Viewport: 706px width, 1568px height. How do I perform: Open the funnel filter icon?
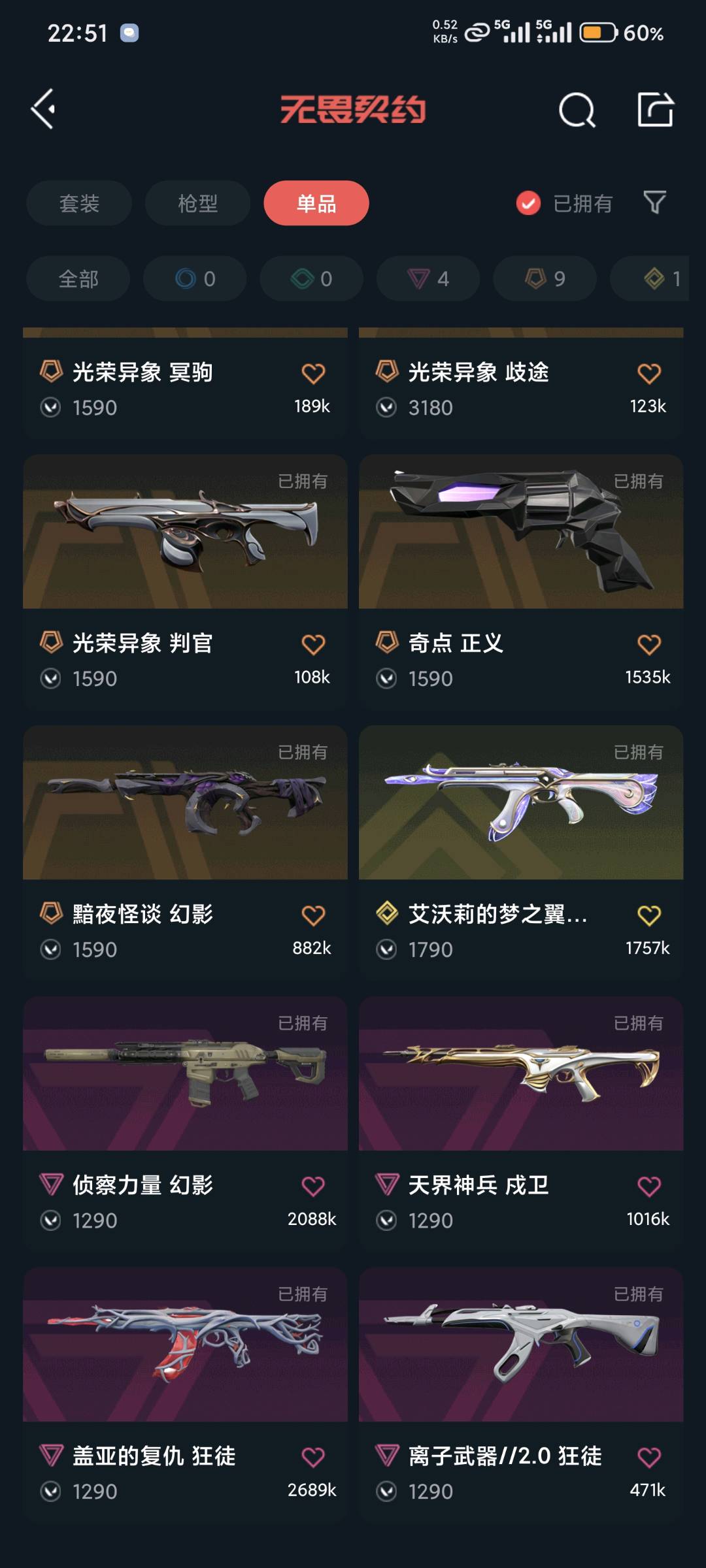654,203
